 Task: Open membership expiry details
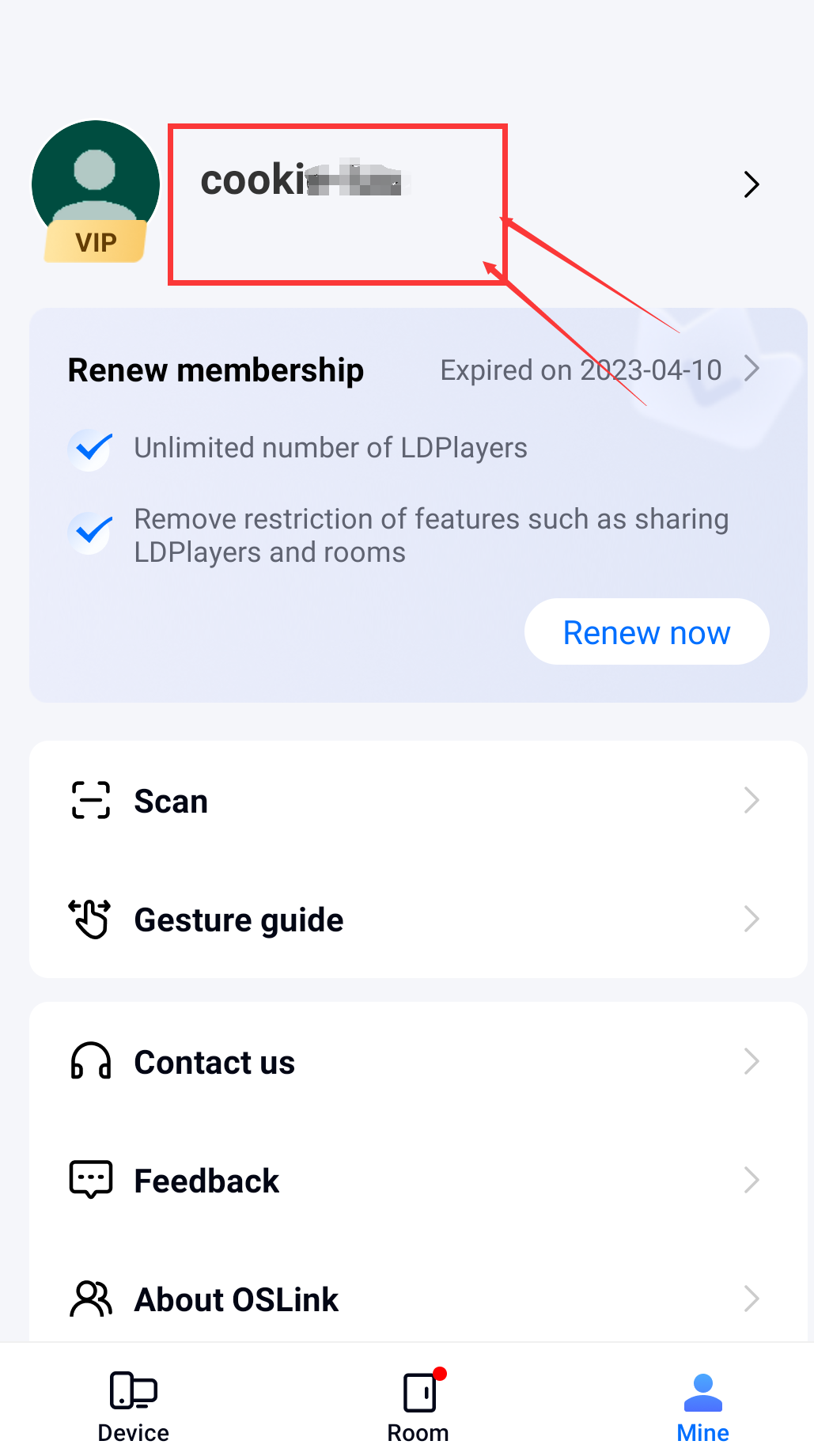600,370
